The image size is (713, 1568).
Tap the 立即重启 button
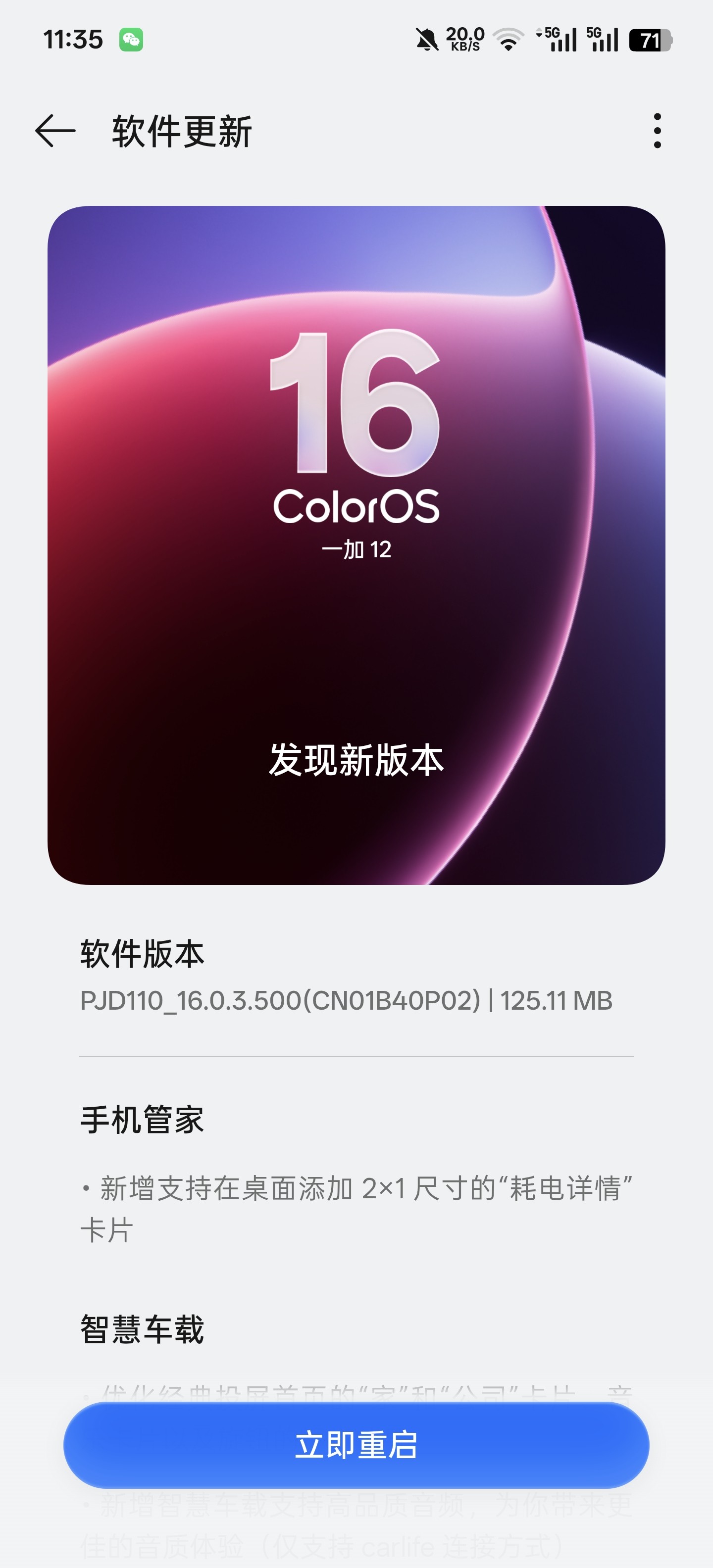356,1445
